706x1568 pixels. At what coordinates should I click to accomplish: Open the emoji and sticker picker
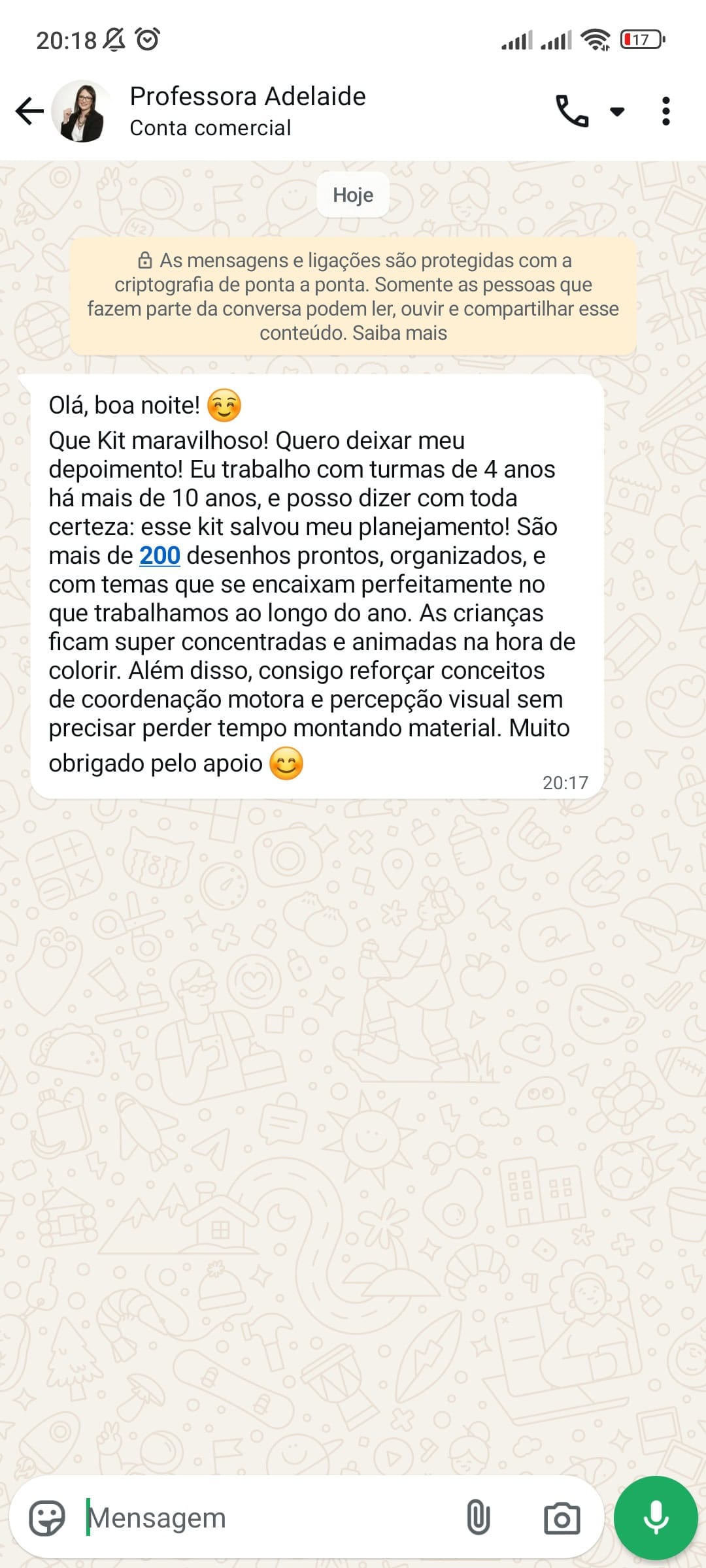[x=47, y=1518]
